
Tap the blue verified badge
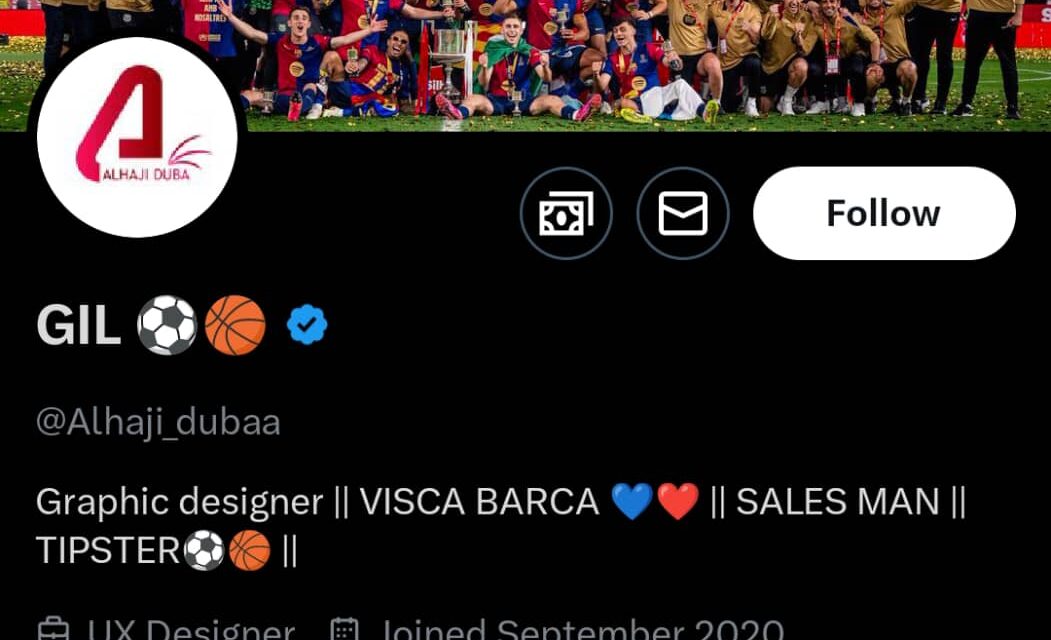[307, 326]
